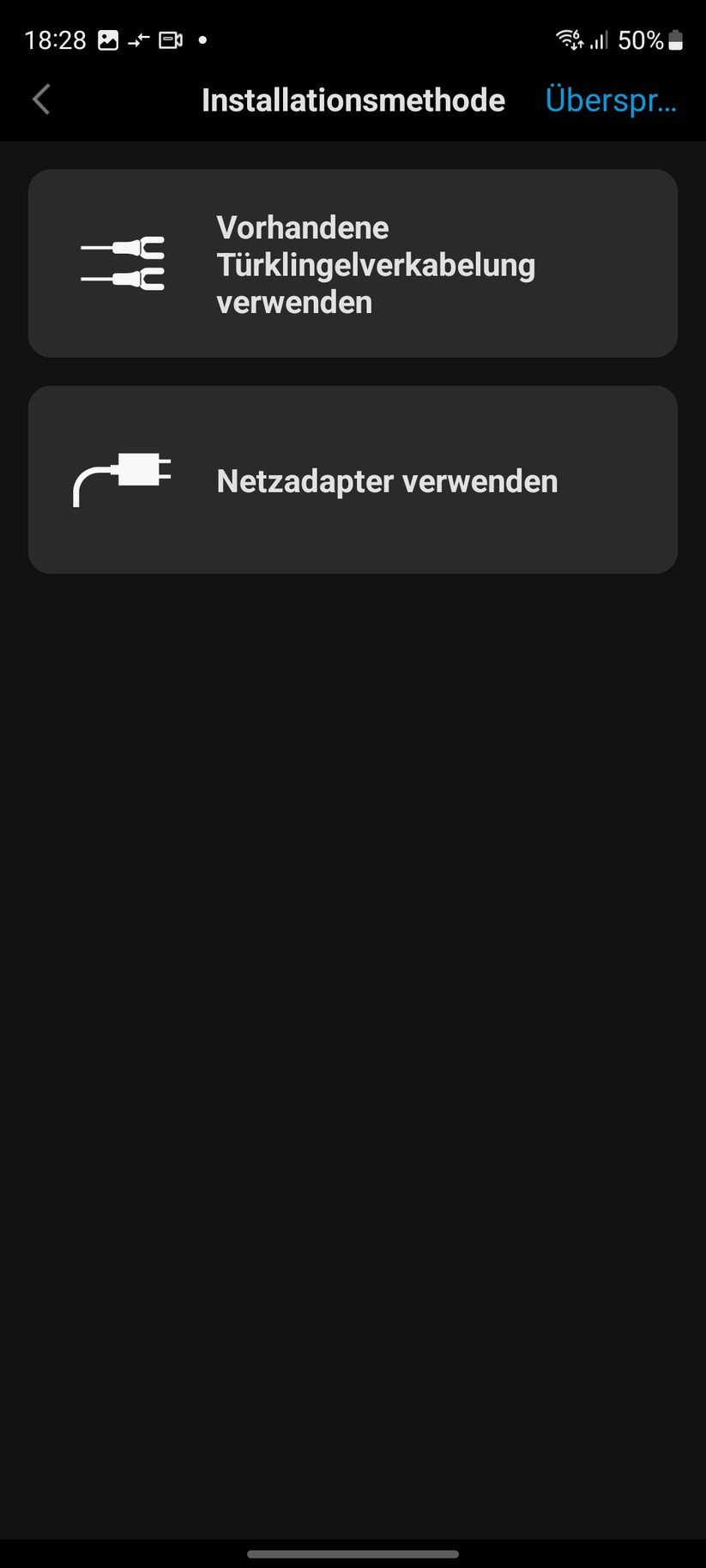The height and width of the screenshot is (1568, 706).
Task: Click the Installationsmethode title
Action: tap(353, 100)
